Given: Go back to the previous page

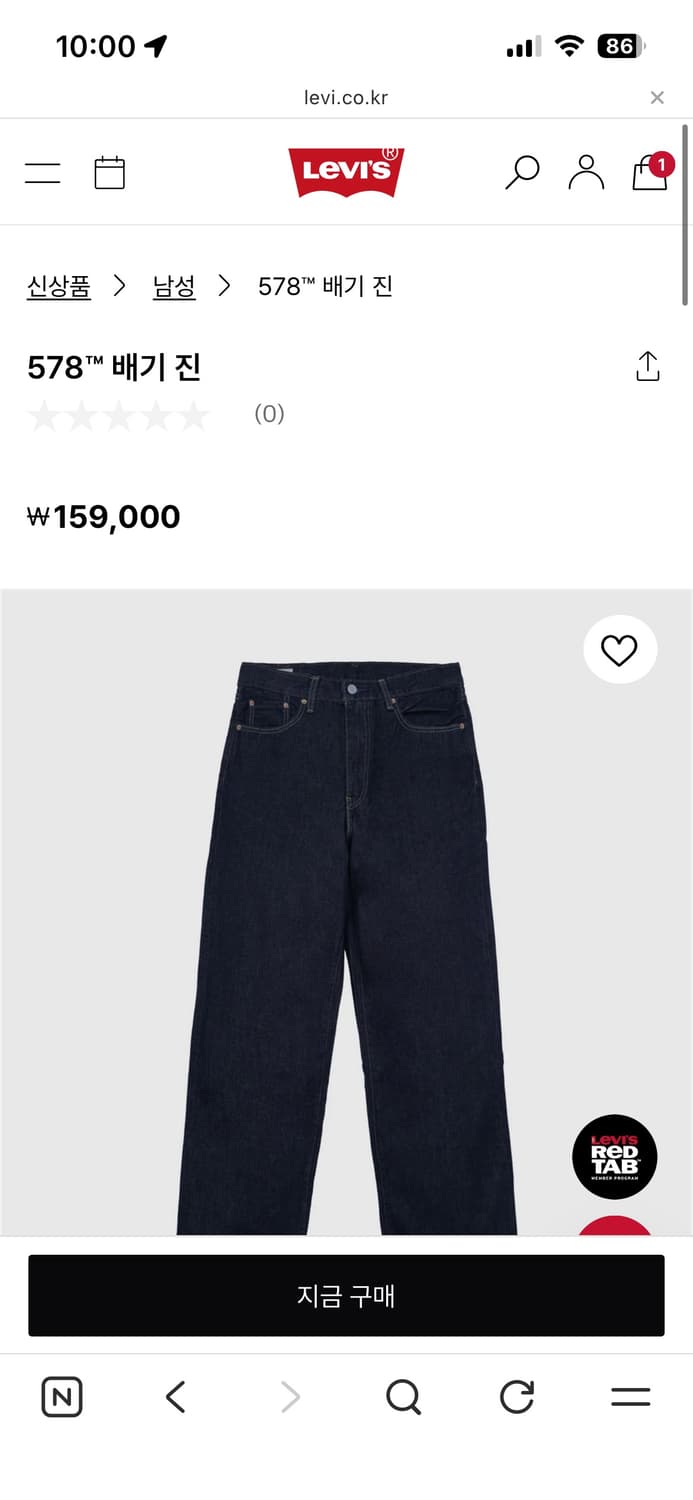Looking at the screenshot, I should point(176,1397).
